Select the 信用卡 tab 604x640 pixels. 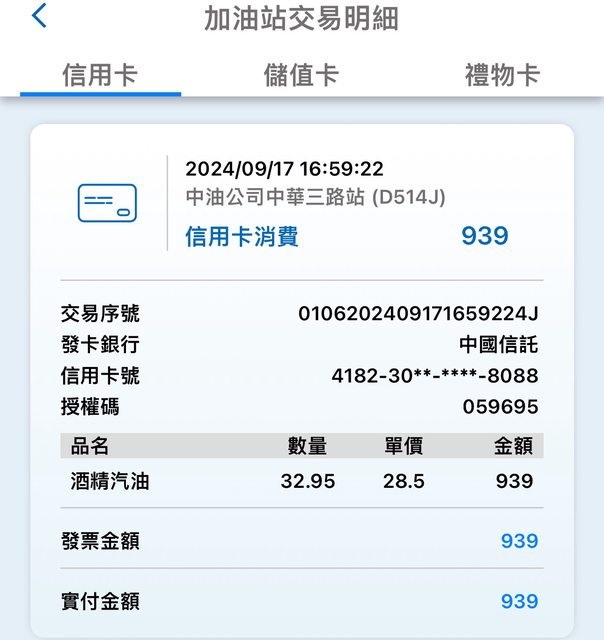pyautogui.click(x=100, y=75)
